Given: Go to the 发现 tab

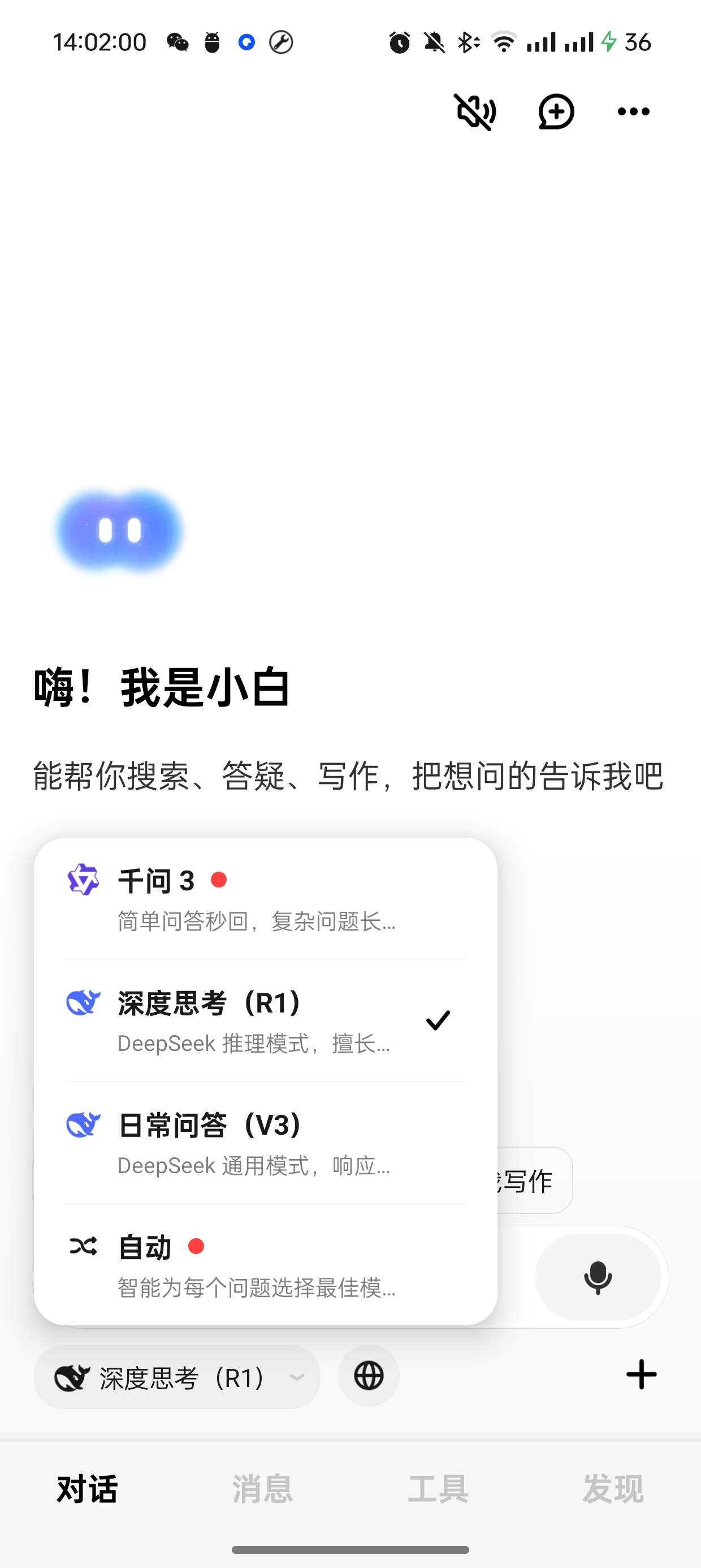Looking at the screenshot, I should (613, 1489).
